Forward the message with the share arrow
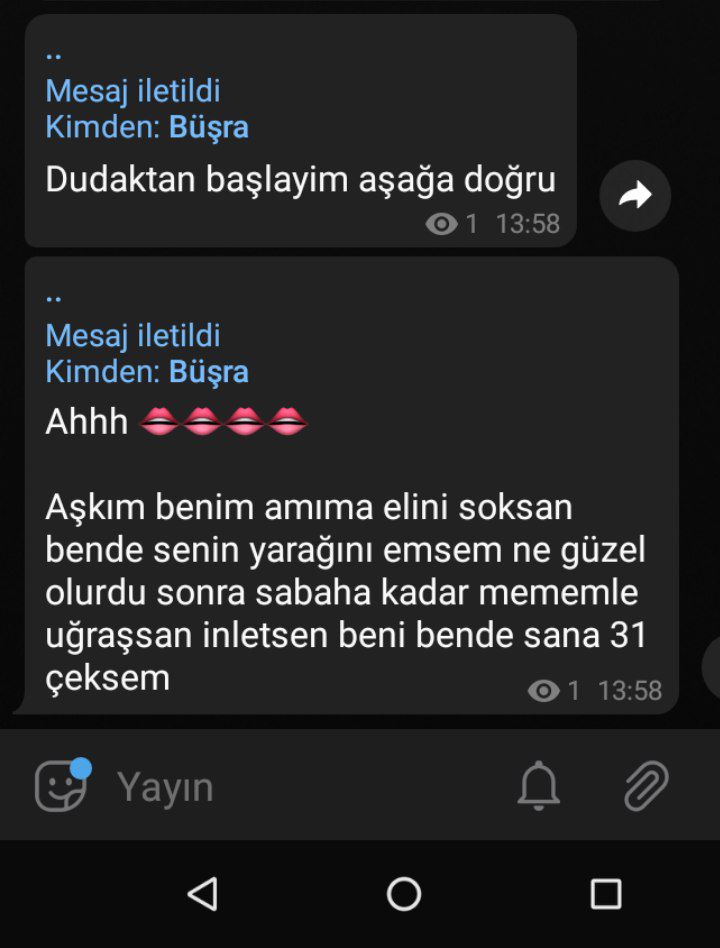The image size is (720, 948). point(634,196)
